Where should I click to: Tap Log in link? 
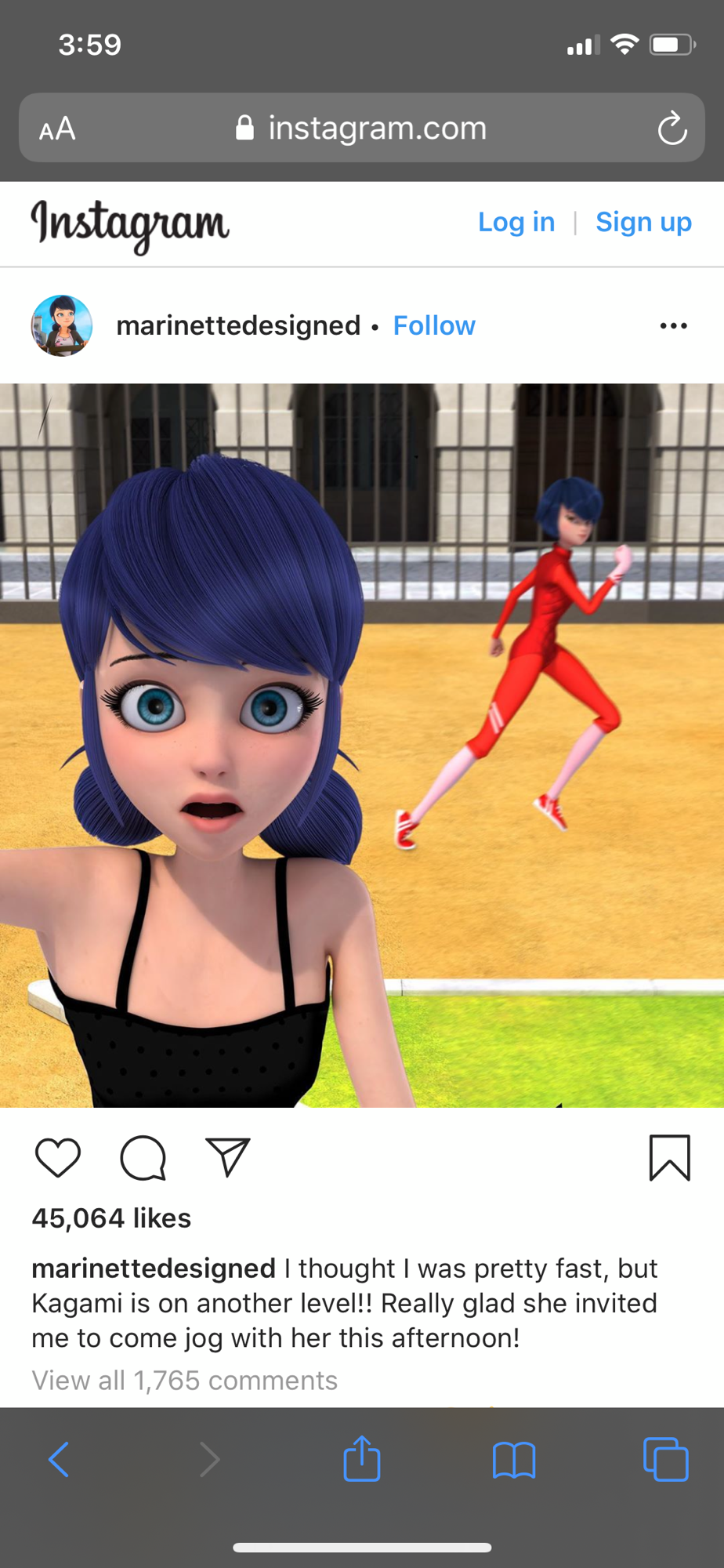coord(516,222)
